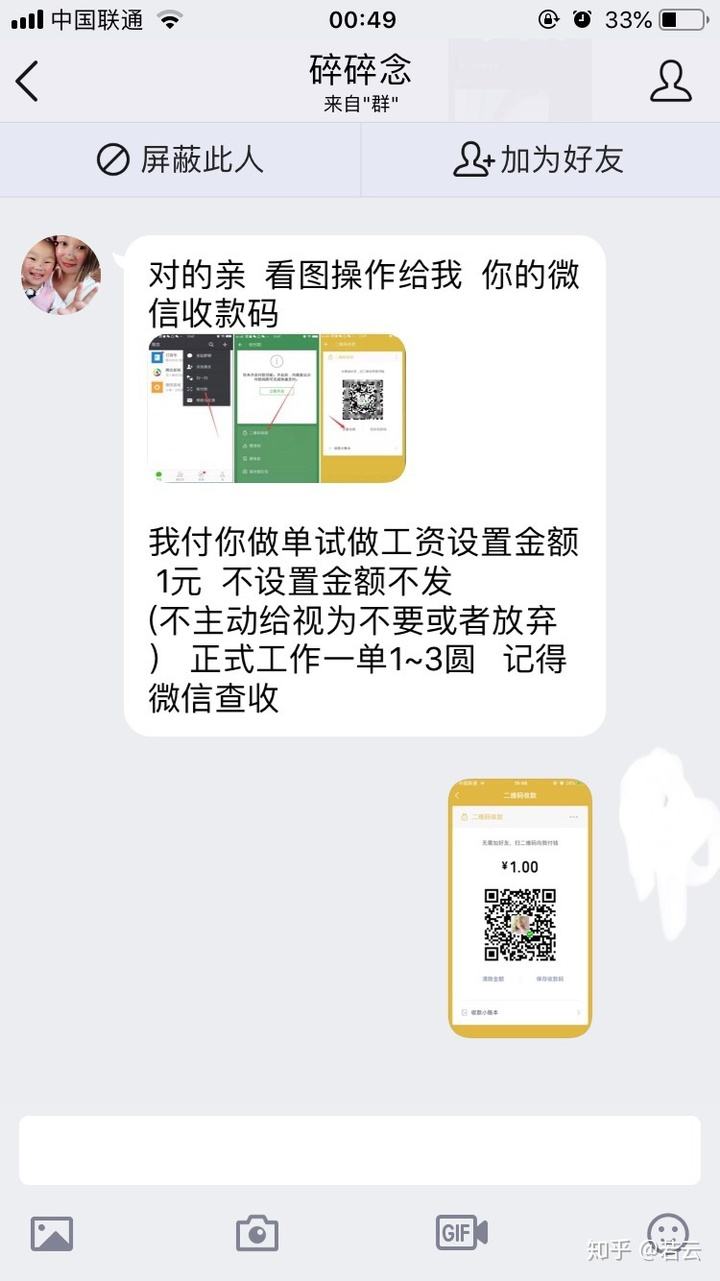Block this person via 屏蔽此人

point(180,160)
